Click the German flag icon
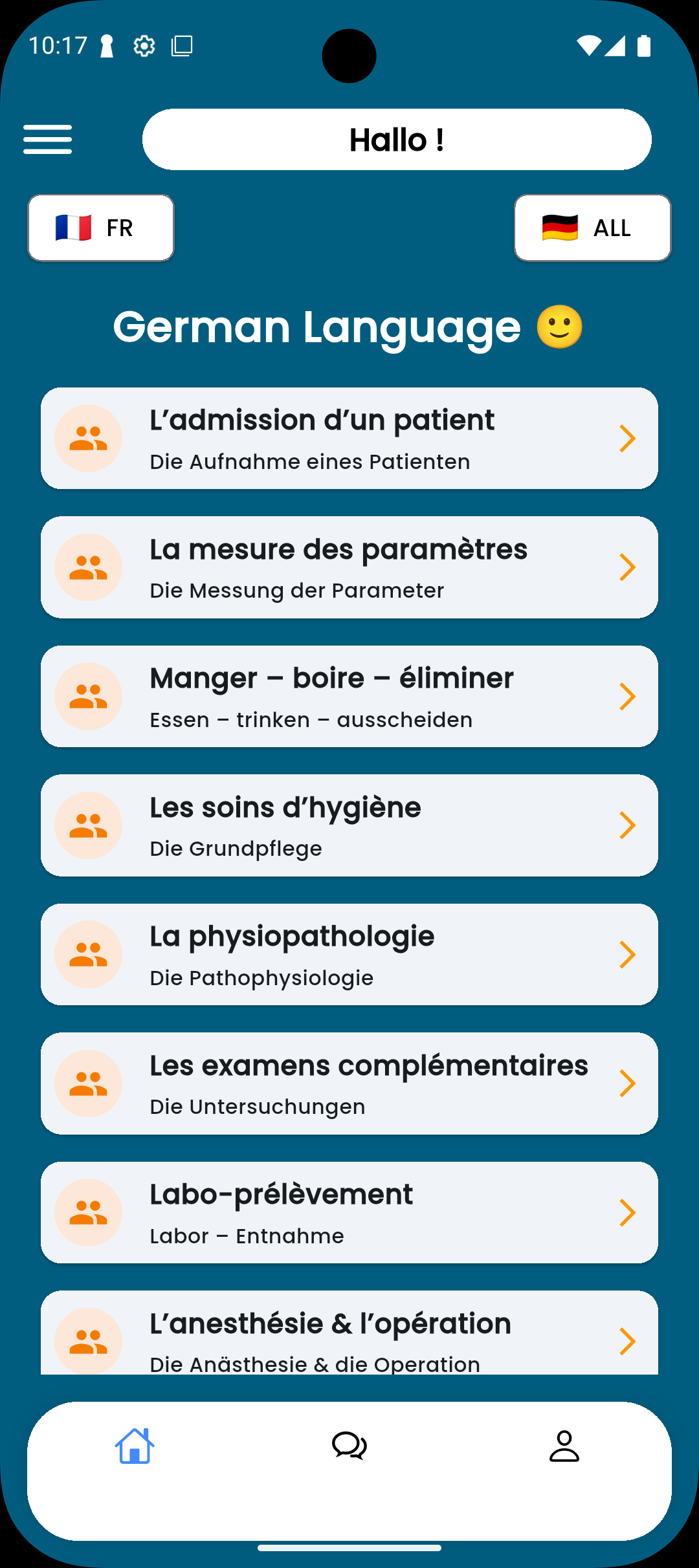699x1568 pixels. (x=560, y=228)
